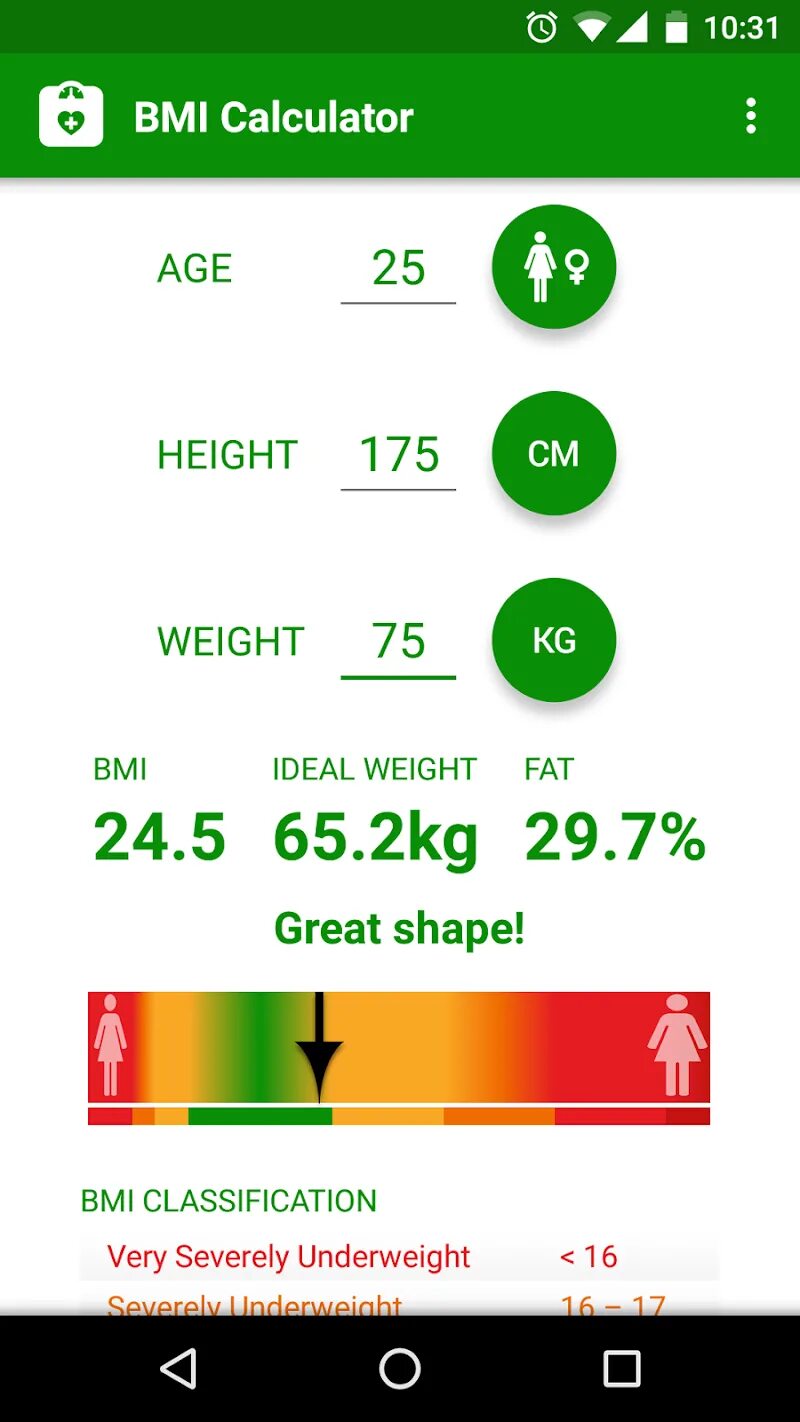Go back using system navigation
Screen dimensions: 800x1422
tap(179, 1368)
